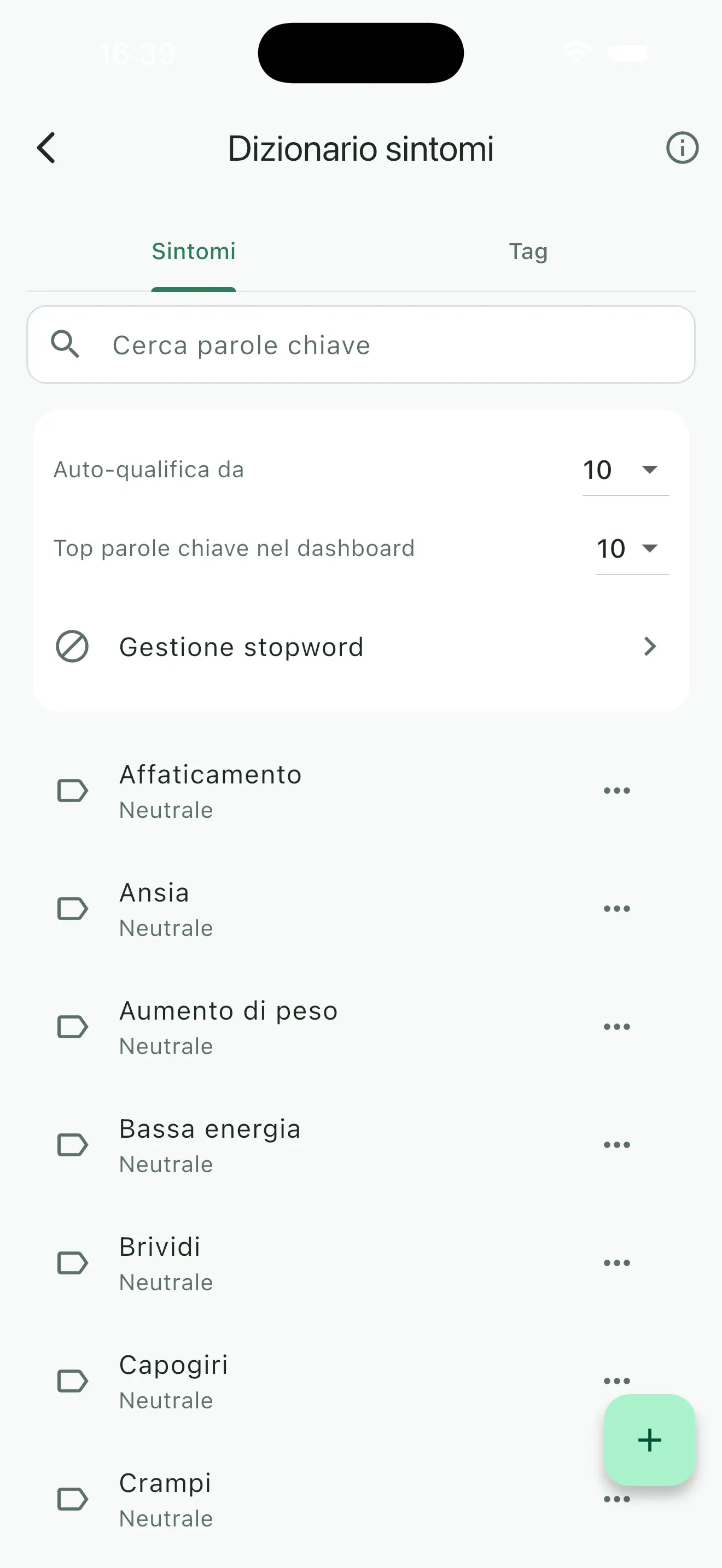
Task: Select the Sintomi tab
Action: [194, 251]
